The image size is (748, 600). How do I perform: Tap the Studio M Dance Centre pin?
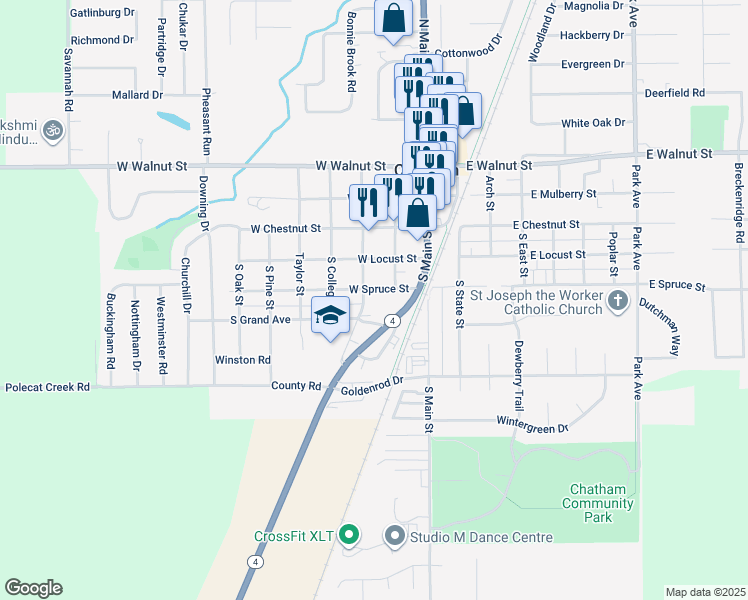pyautogui.click(x=394, y=537)
